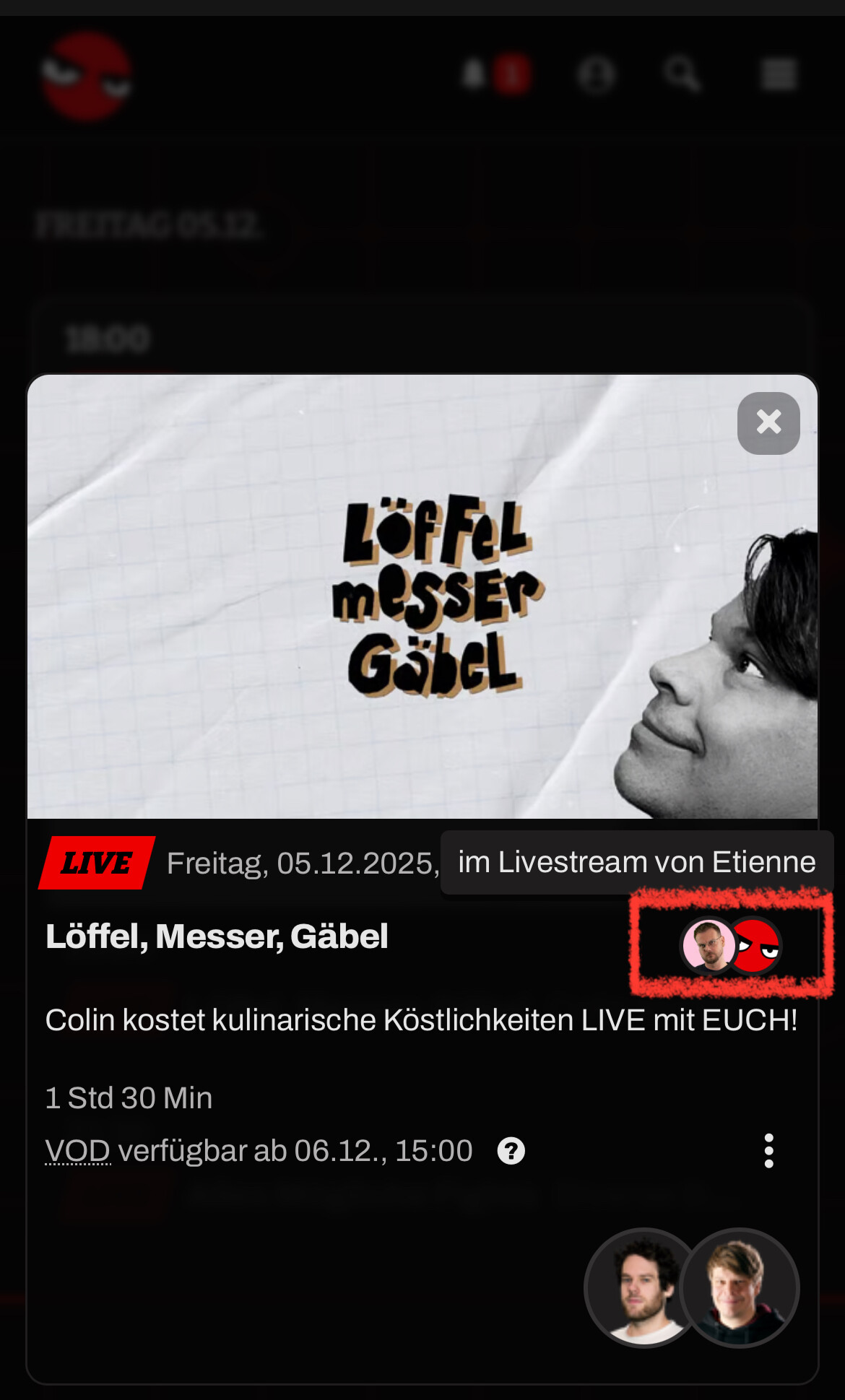Open the blond host's avatar
The image size is (845, 1400).
(741, 1287)
